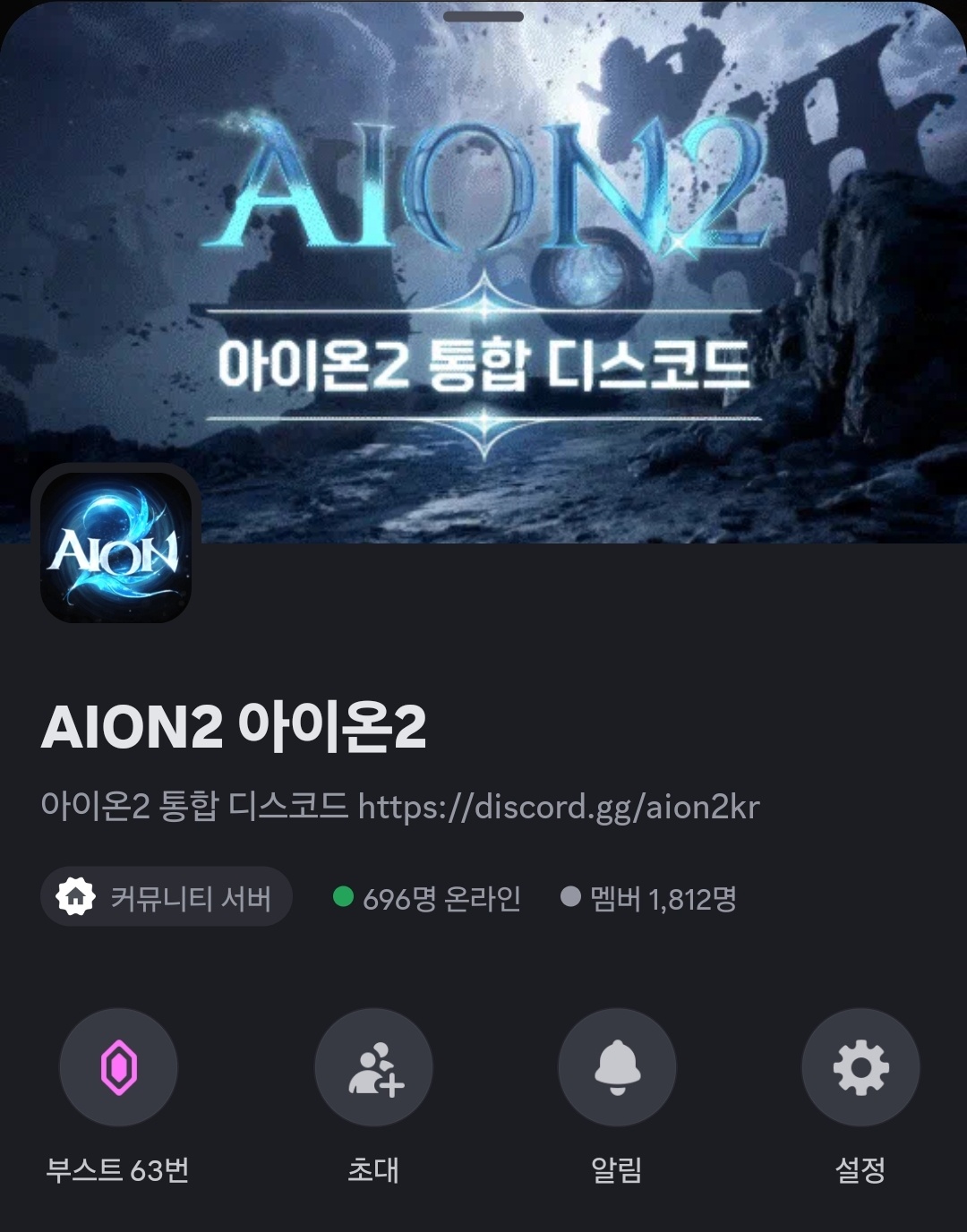Open notification settings via the bell icon
This screenshot has height=1232, width=967.
click(x=617, y=1067)
